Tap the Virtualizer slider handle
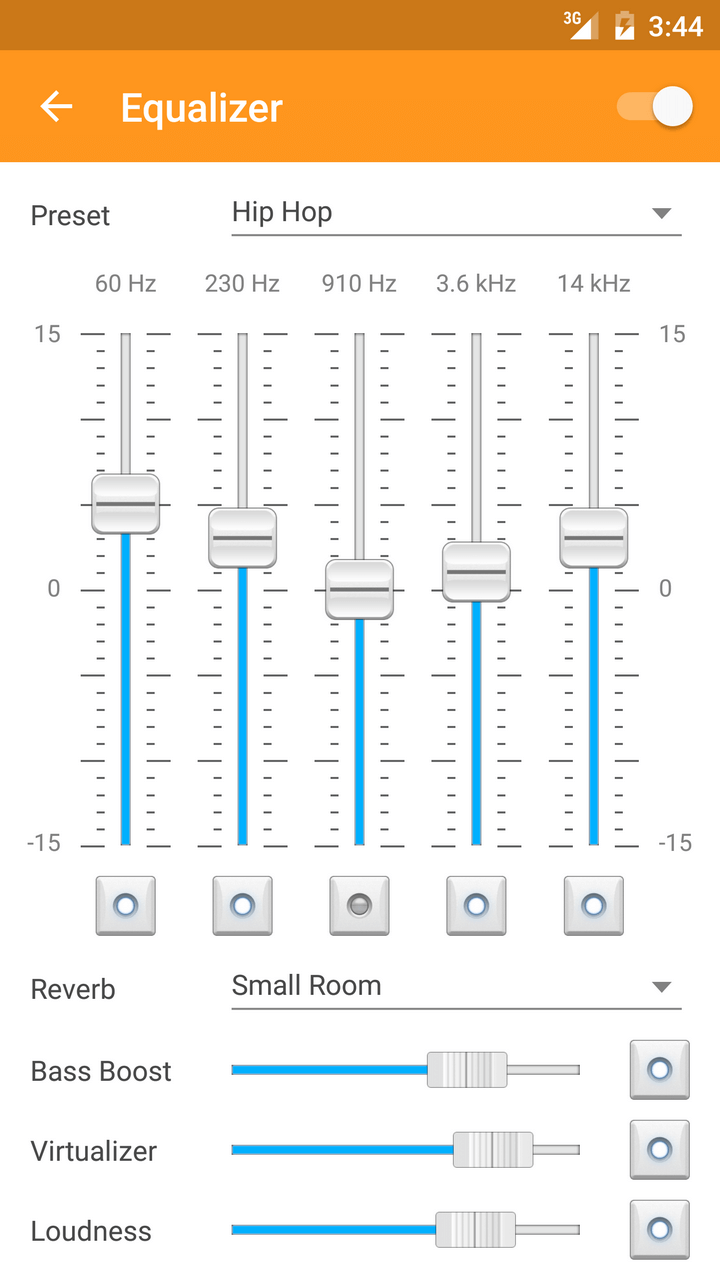The height and width of the screenshot is (1280, 720). (x=493, y=1150)
